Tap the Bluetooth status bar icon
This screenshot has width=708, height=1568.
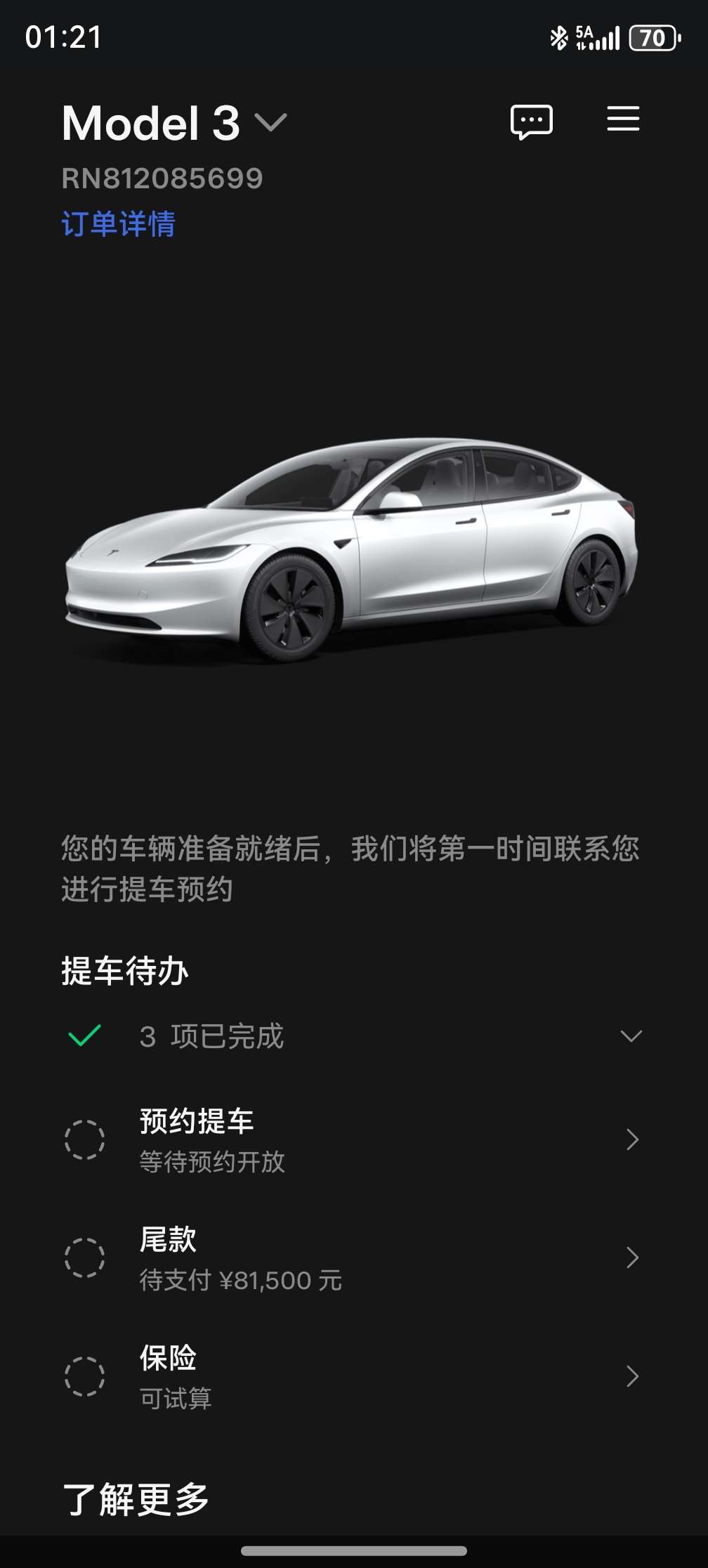point(558,39)
